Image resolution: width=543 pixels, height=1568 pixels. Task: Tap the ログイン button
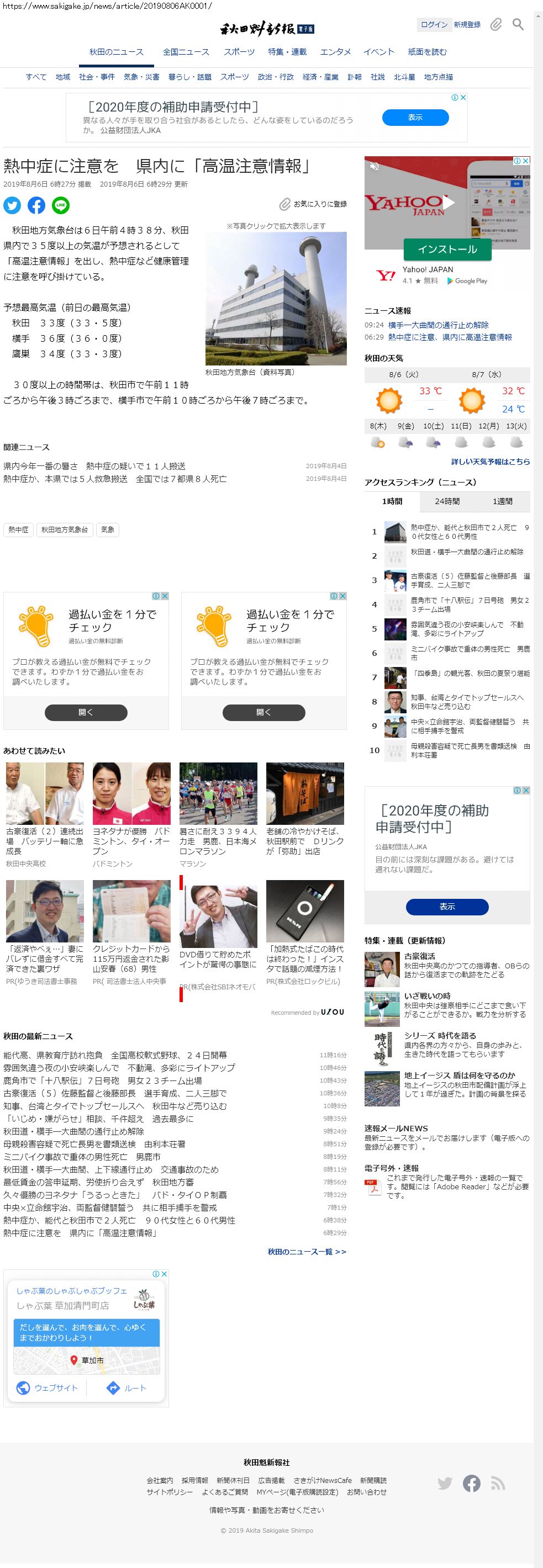click(x=434, y=24)
